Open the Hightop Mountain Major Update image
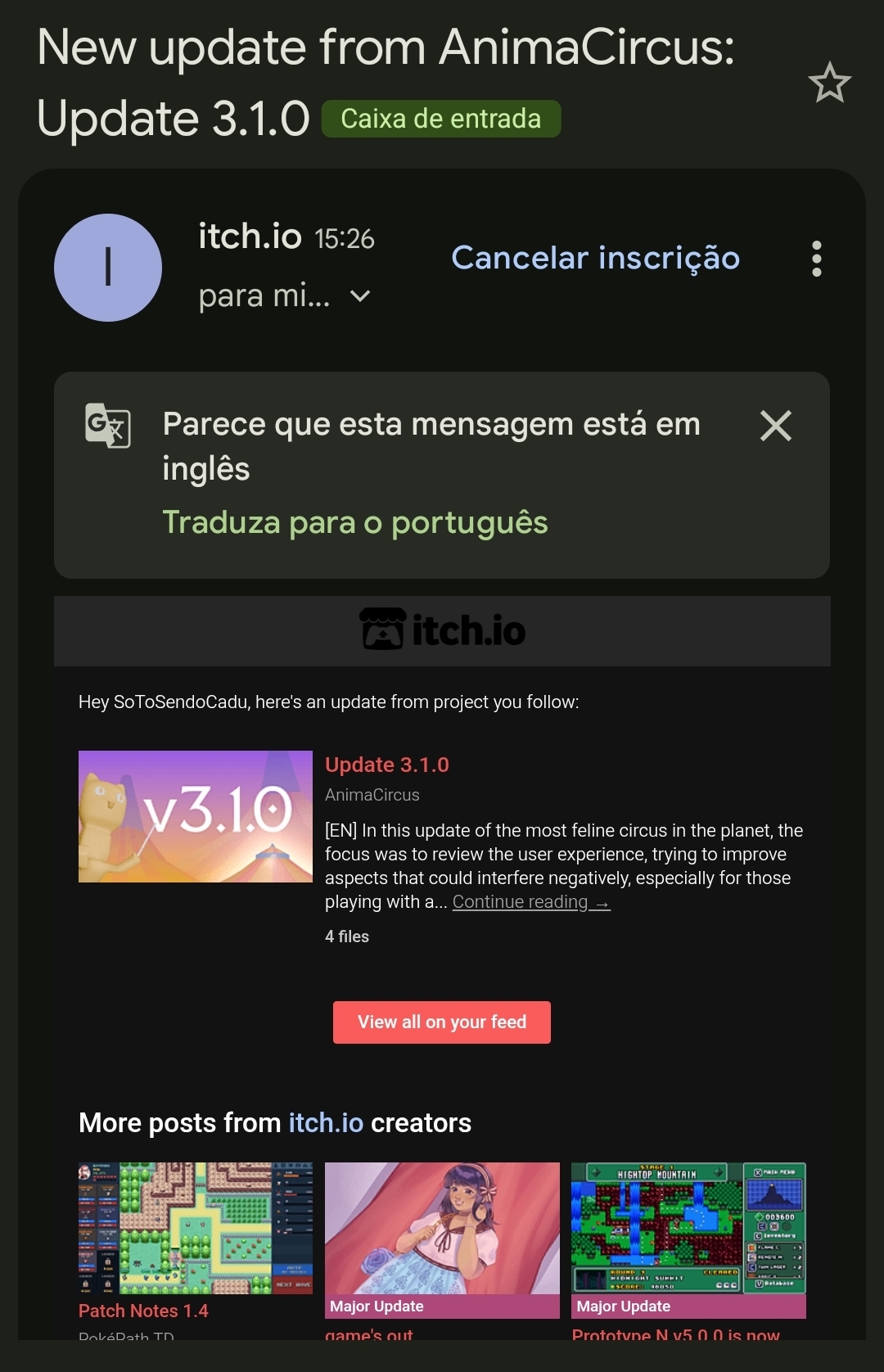The image size is (884, 1372). (688, 1228)
